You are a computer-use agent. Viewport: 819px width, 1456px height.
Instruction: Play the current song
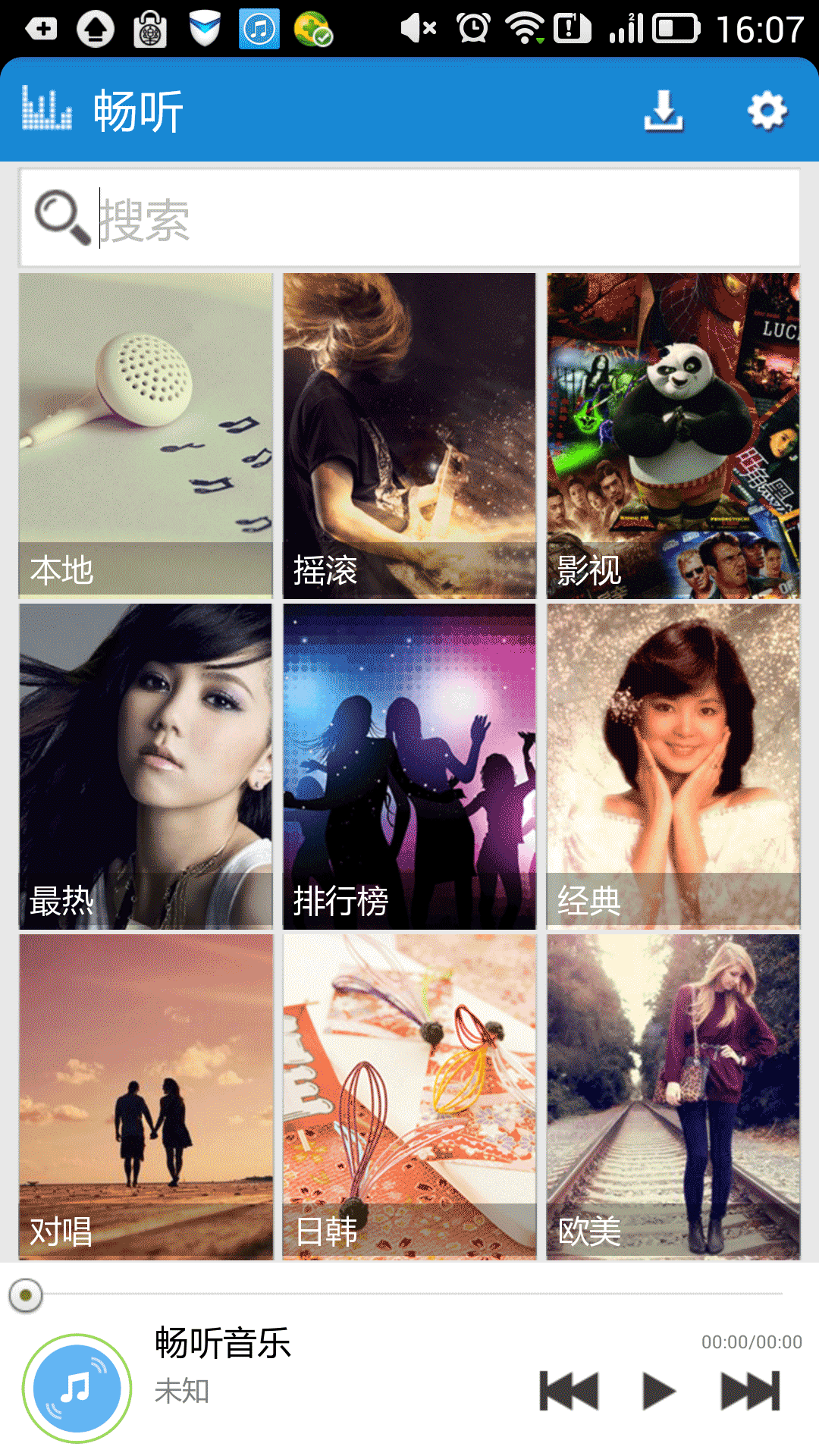point(658,1391)
